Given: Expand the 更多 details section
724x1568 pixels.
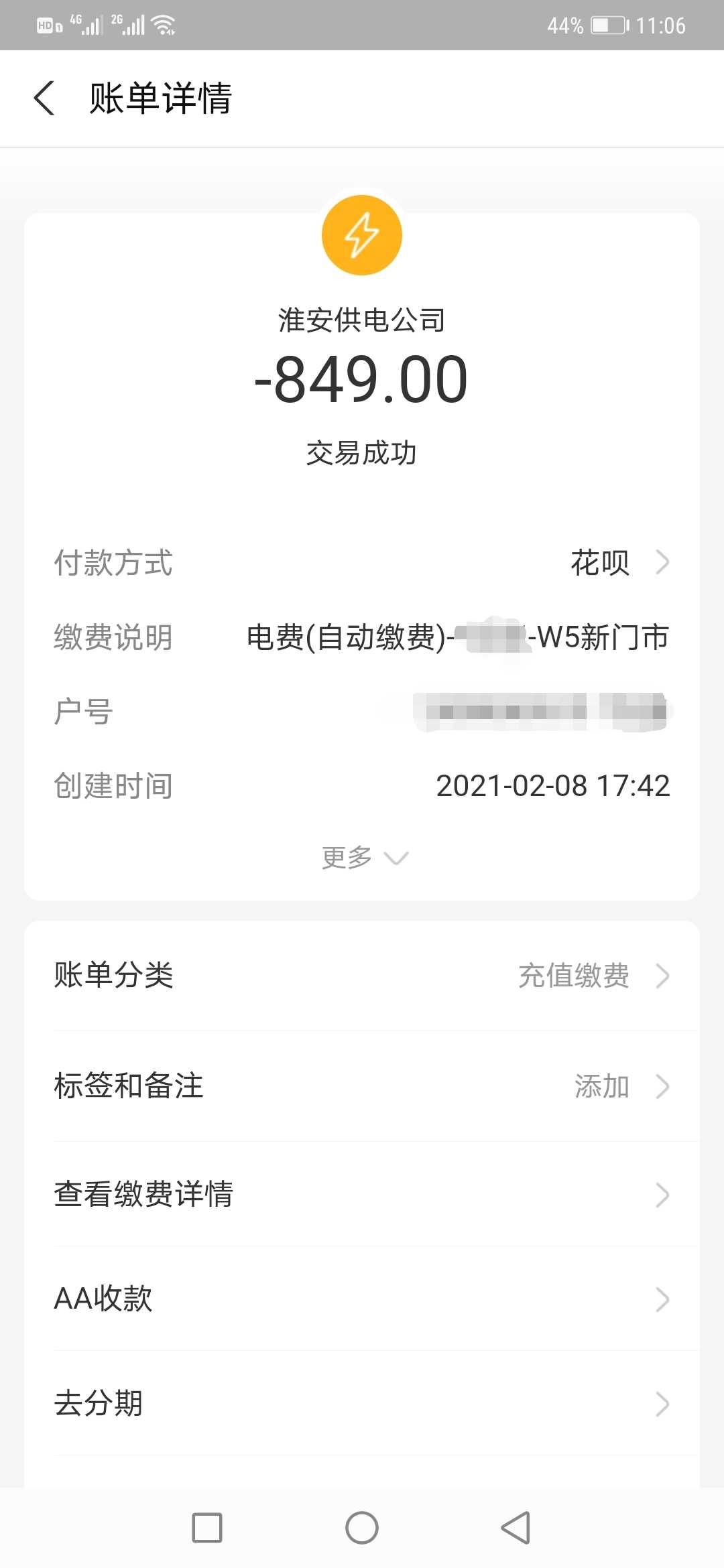Looking at the screenshot, I should coord(364,857).
